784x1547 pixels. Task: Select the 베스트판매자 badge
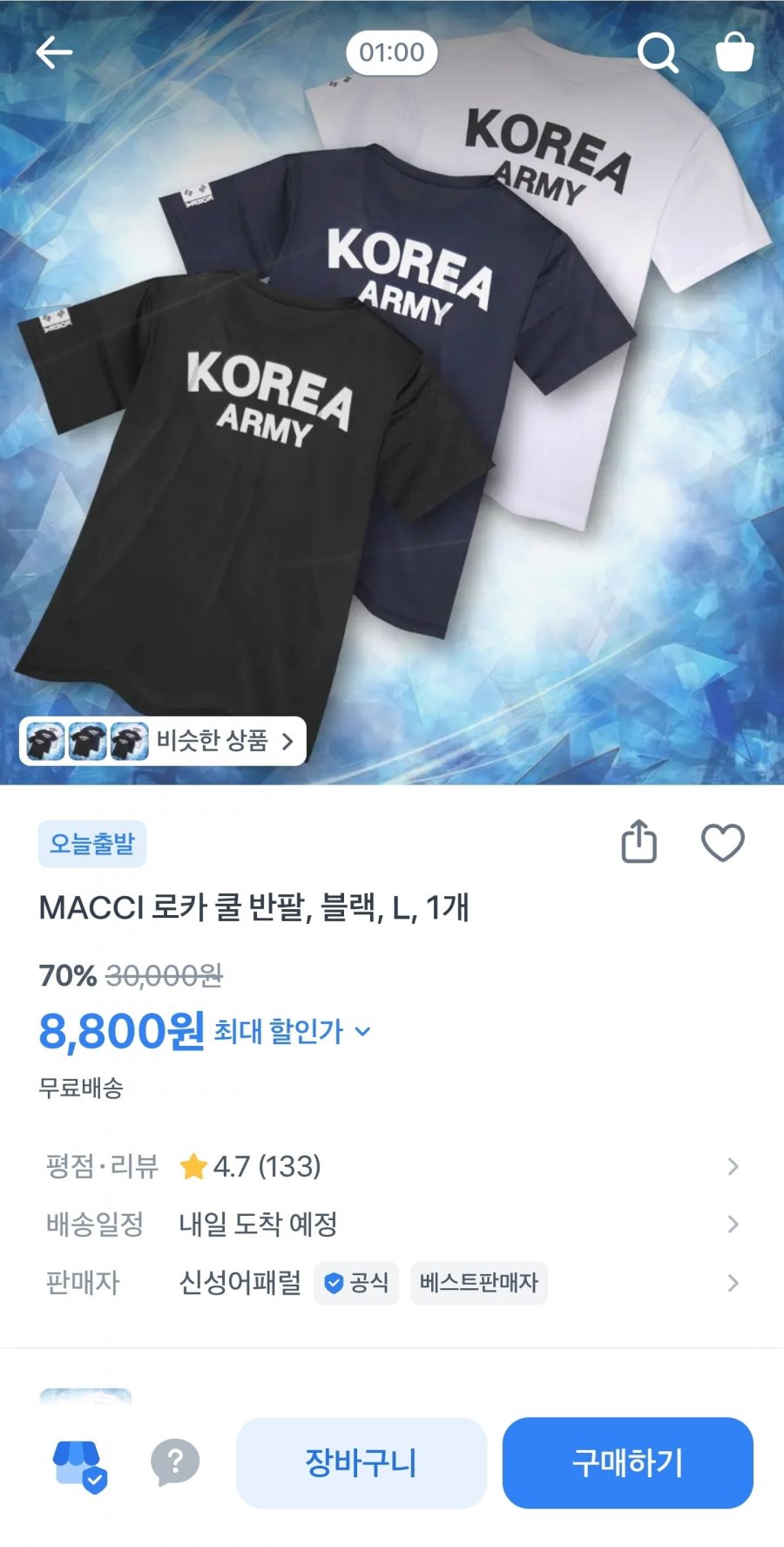coord(480,1283)
